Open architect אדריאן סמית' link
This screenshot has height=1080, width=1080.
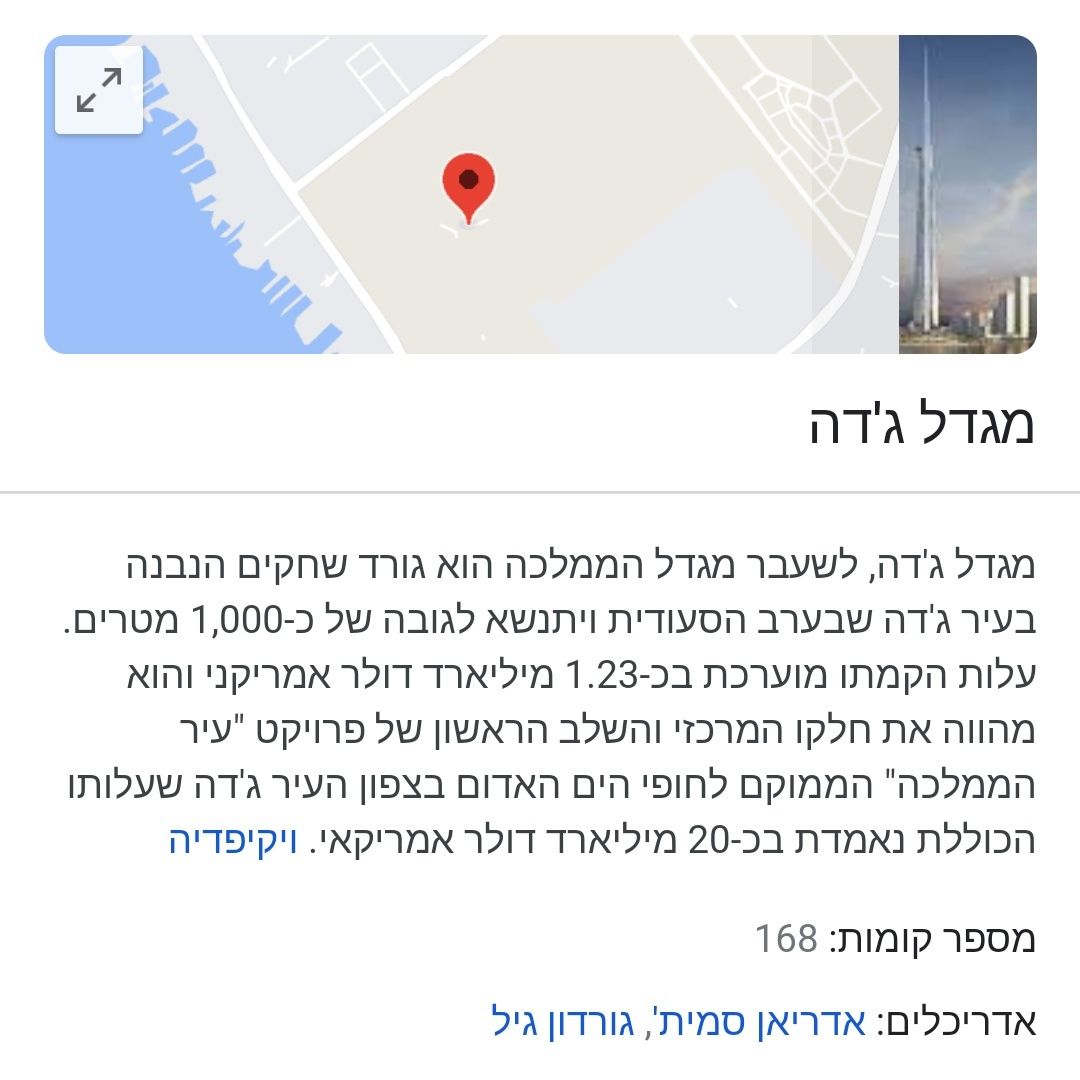coord(751,1021)
